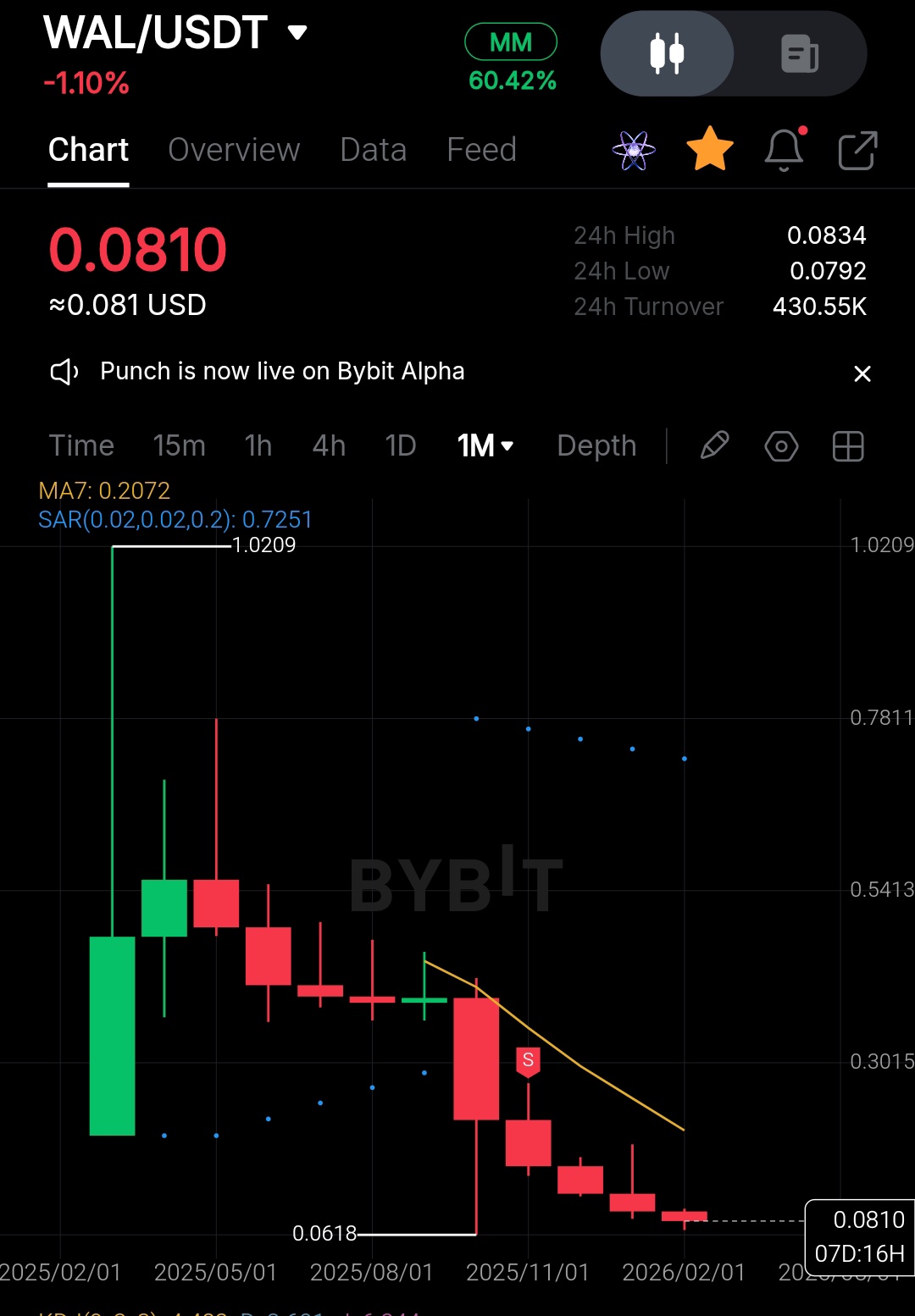This screenshot has height=1316, width=915.
Task: Share the chart via export icon
Action: point(857,151)
